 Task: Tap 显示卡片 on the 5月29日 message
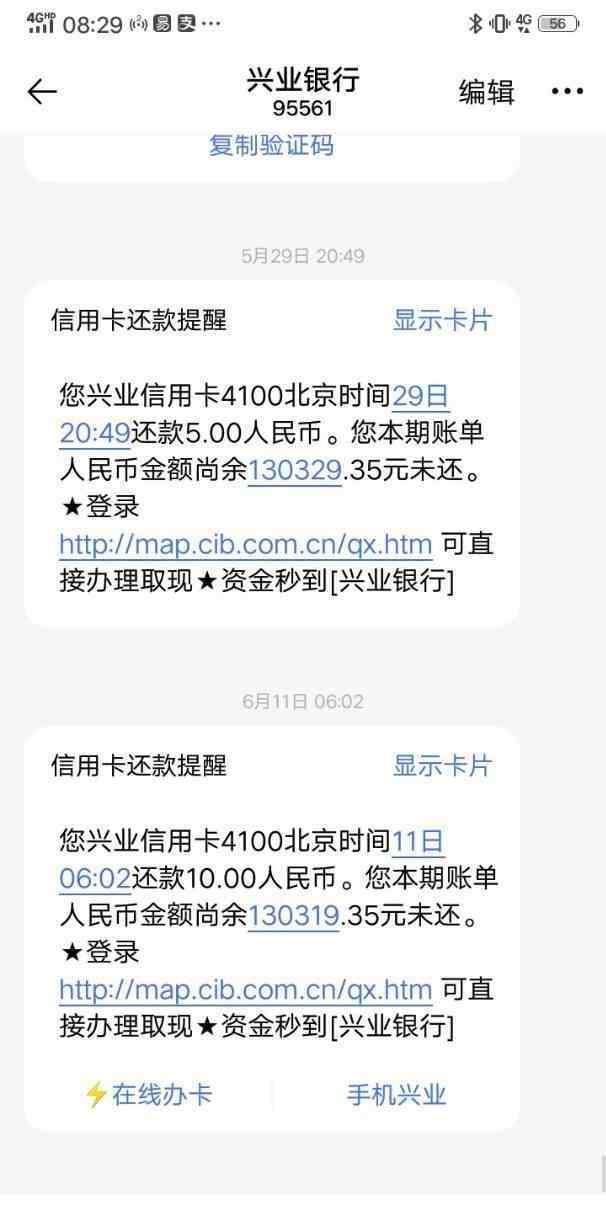click(x=442, y=320)
